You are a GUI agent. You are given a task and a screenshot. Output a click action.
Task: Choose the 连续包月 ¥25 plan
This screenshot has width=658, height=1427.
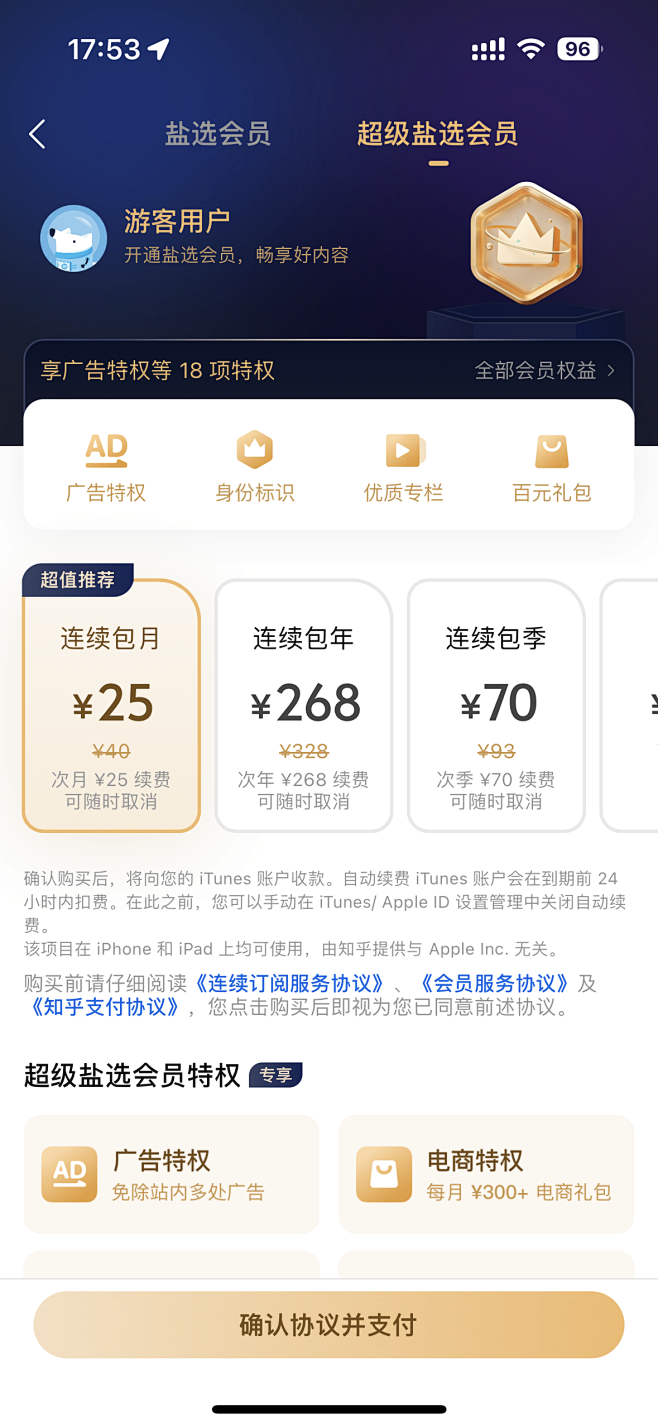tap(111, 705)
